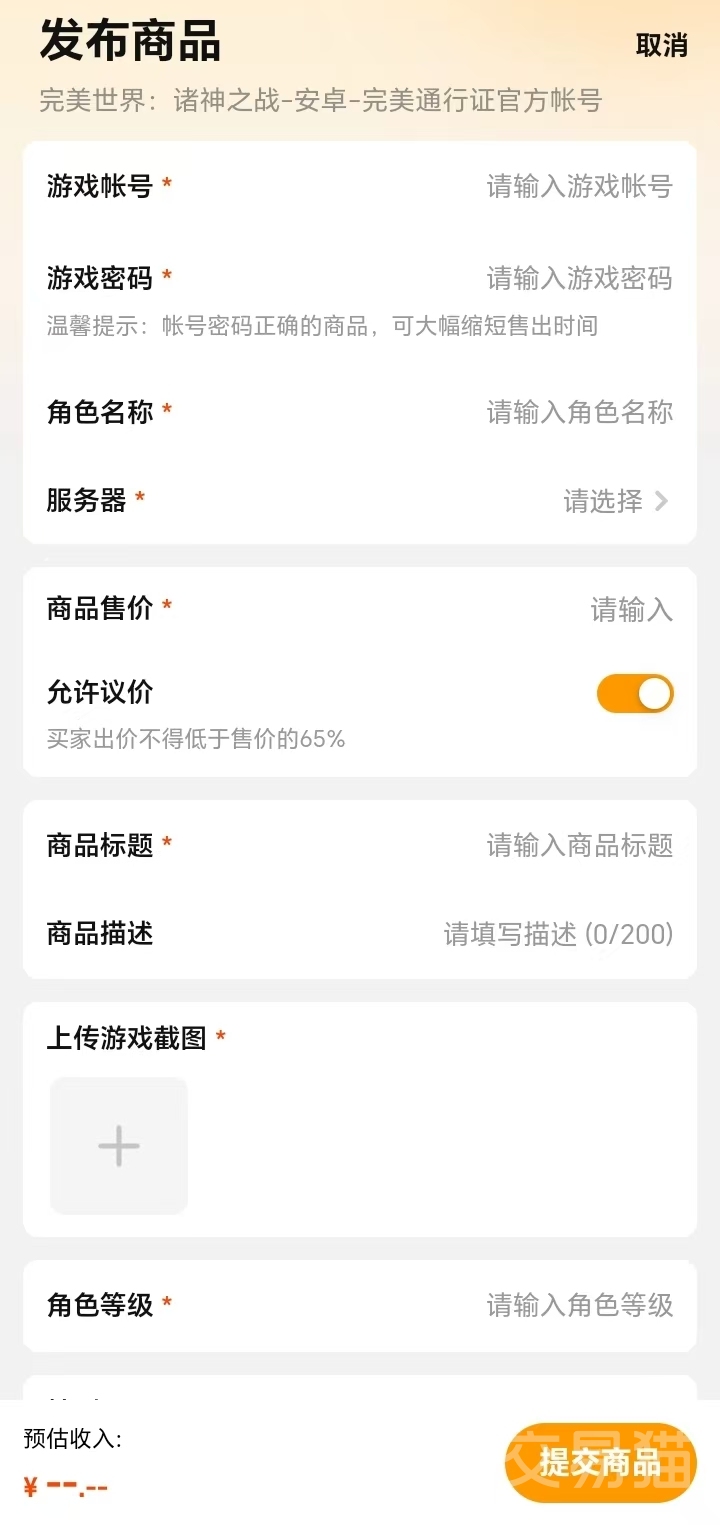The image size is (720, 1525).
Task: Tap 取消 to cancel publishing
Action: point(661,45)
